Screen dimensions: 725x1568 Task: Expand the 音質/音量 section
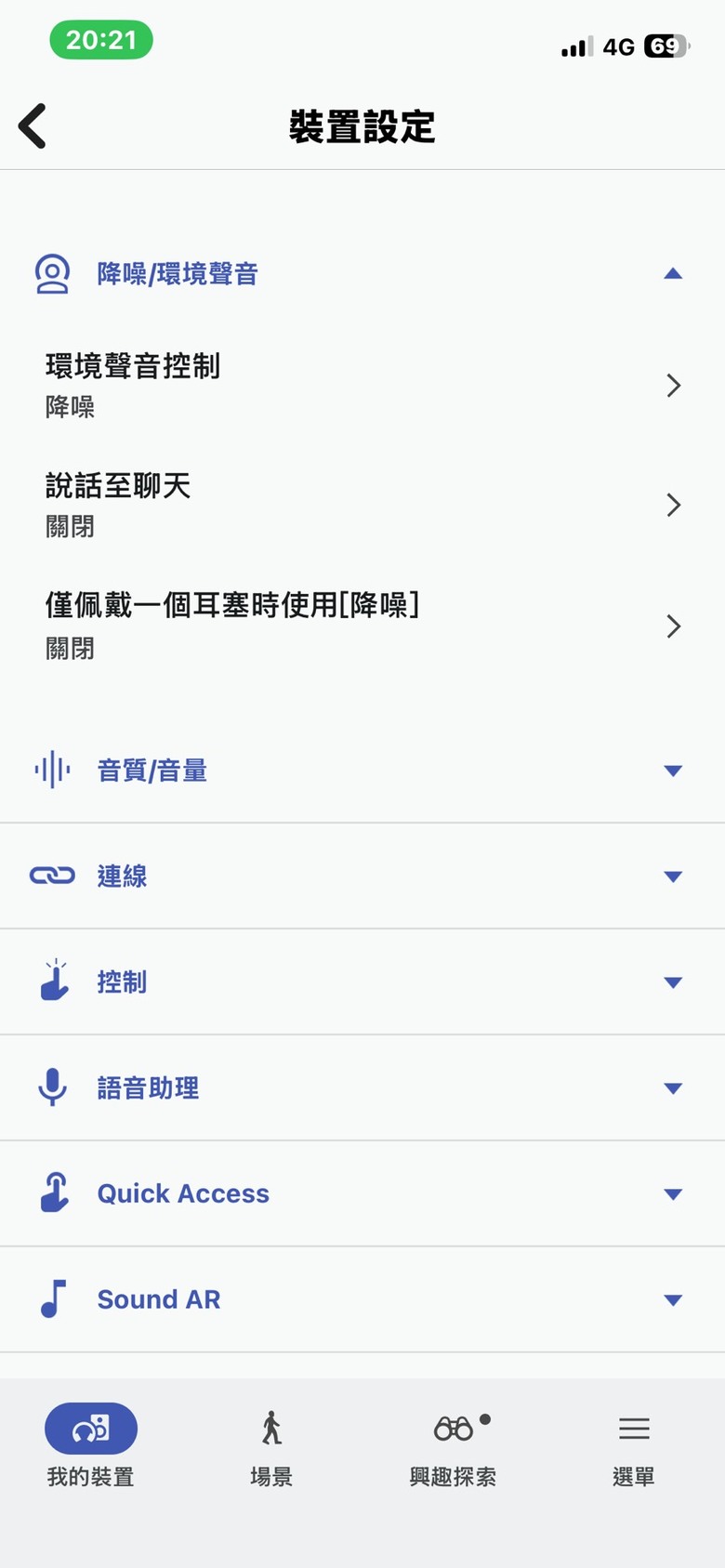coord(362,771)
